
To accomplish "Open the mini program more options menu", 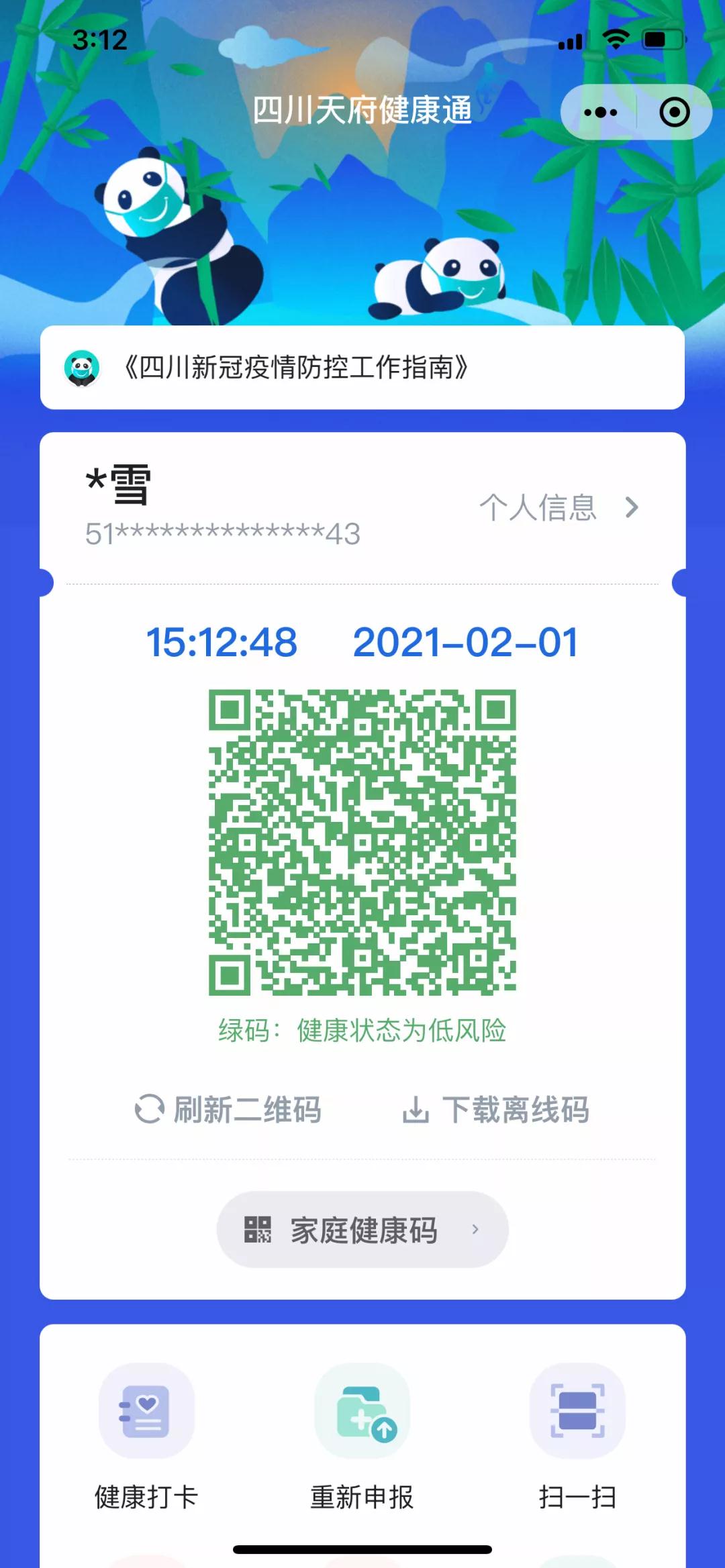I will click(600, 112).
